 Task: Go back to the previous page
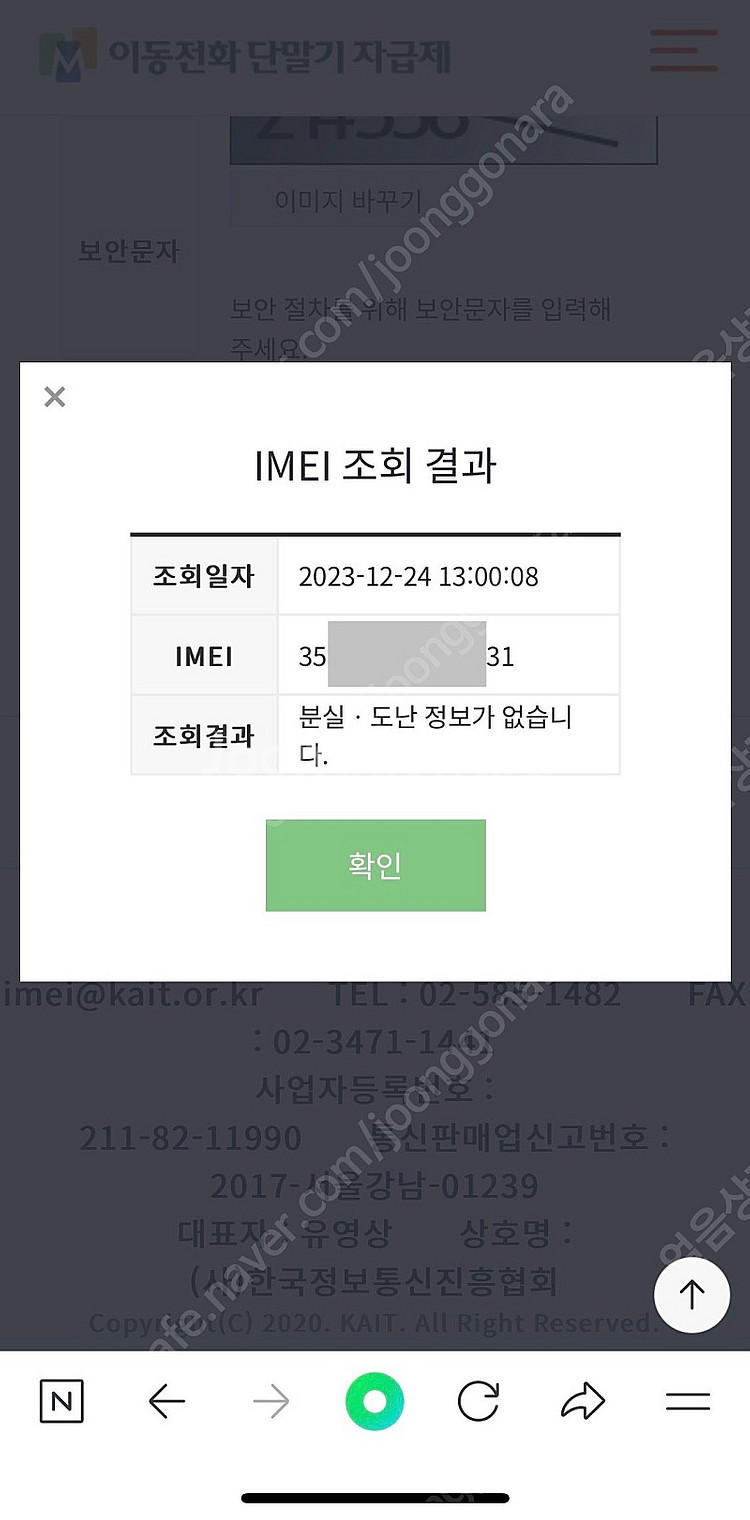pos(167,1401)
